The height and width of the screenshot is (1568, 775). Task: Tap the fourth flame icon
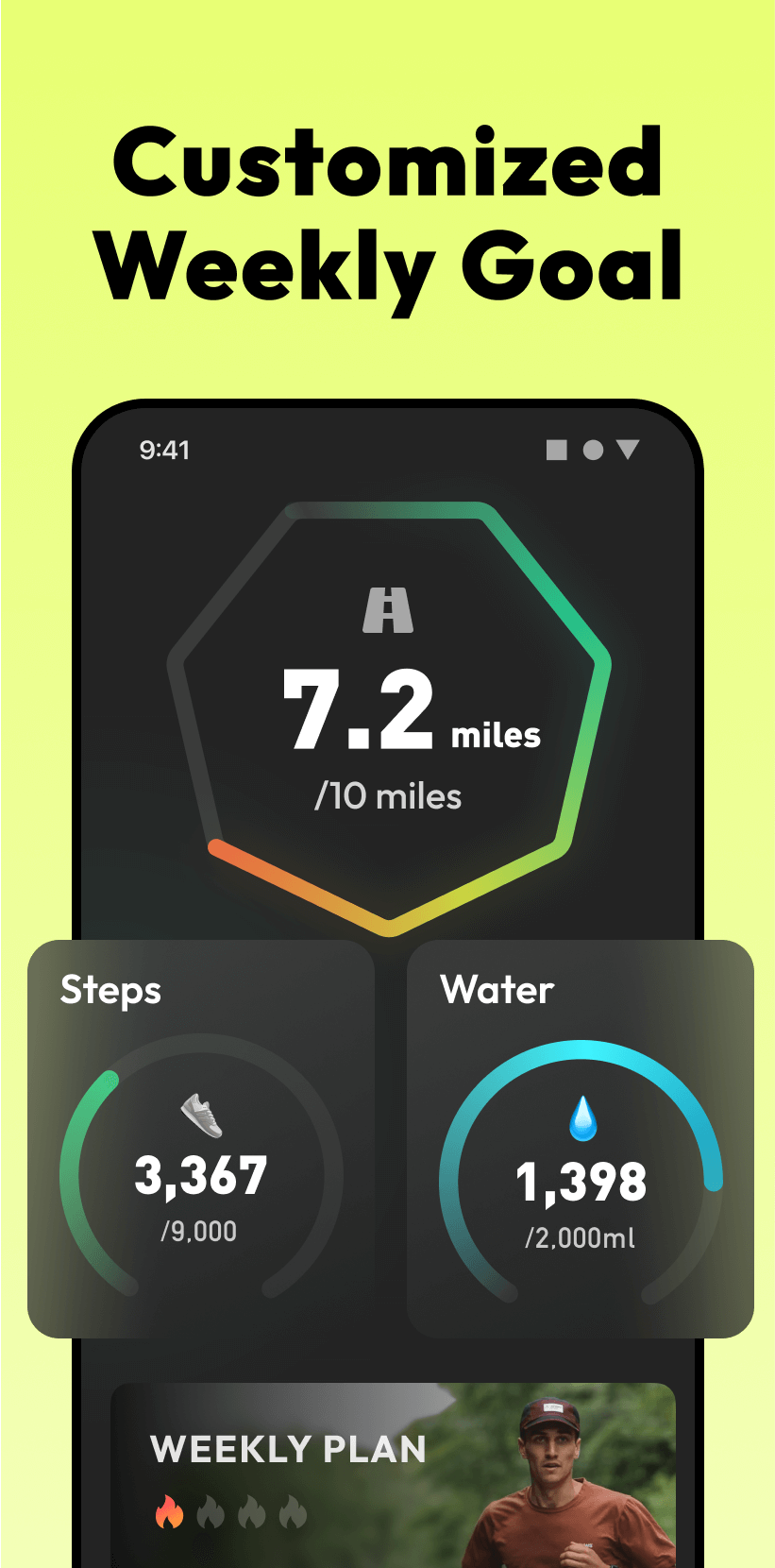click(x=290, y=1511)
